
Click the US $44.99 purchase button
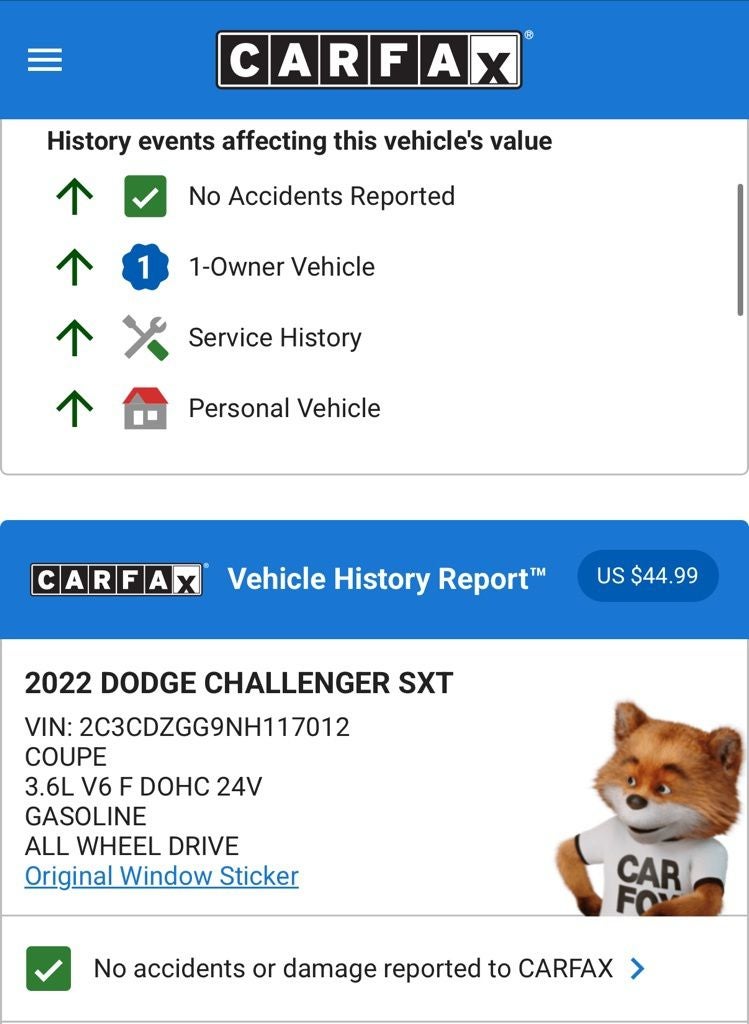tap(646, 575)
